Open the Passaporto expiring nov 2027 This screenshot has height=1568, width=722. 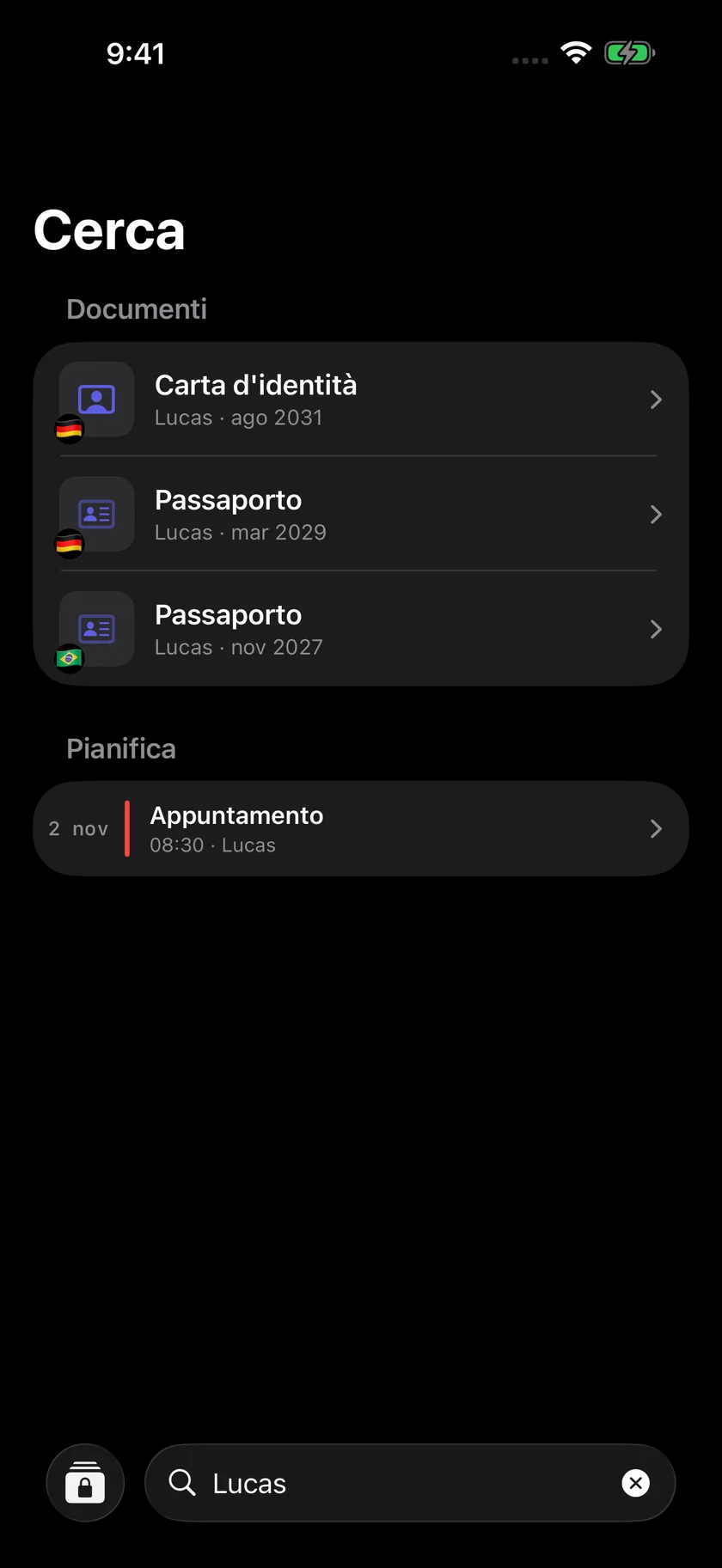[x=361, y=629]
